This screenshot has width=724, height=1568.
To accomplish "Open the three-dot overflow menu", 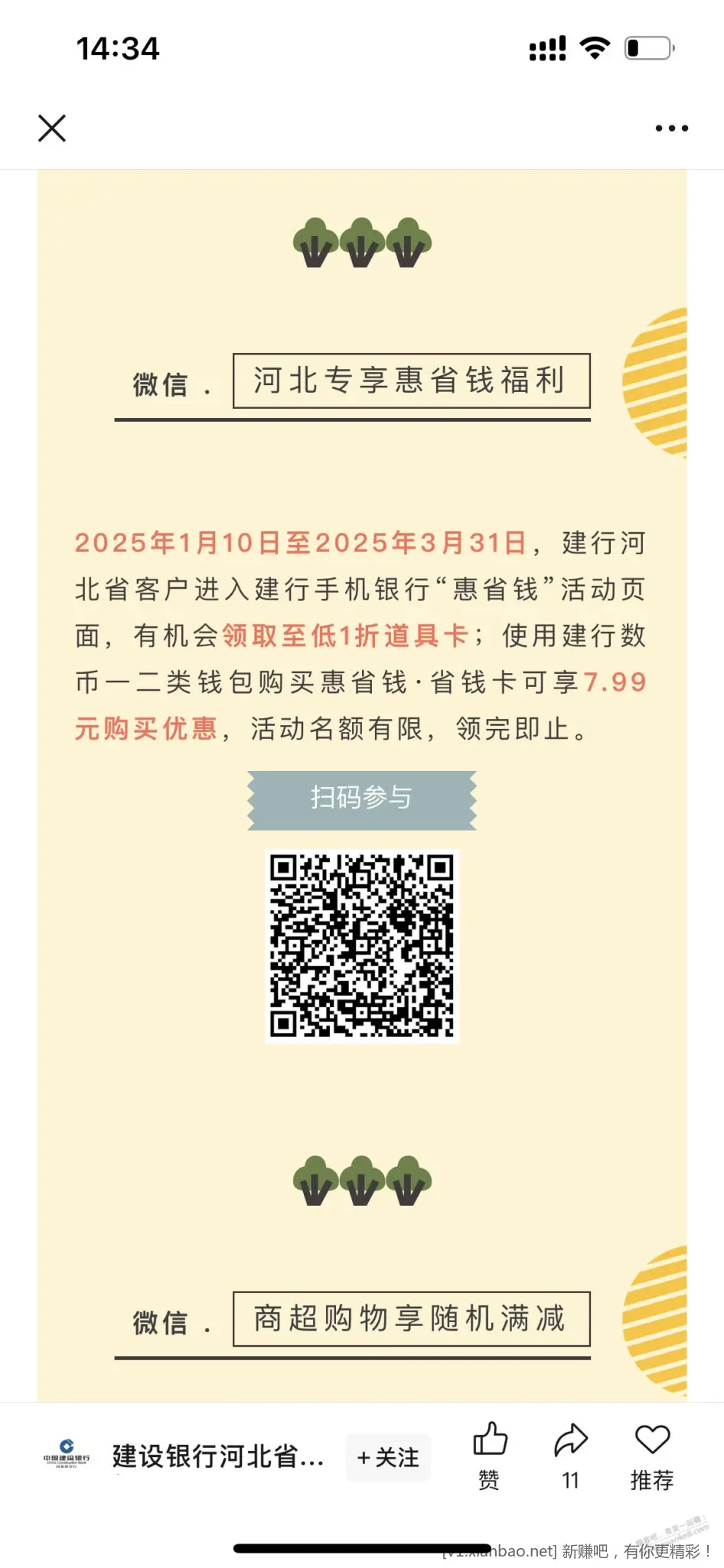I will [671, 129].
